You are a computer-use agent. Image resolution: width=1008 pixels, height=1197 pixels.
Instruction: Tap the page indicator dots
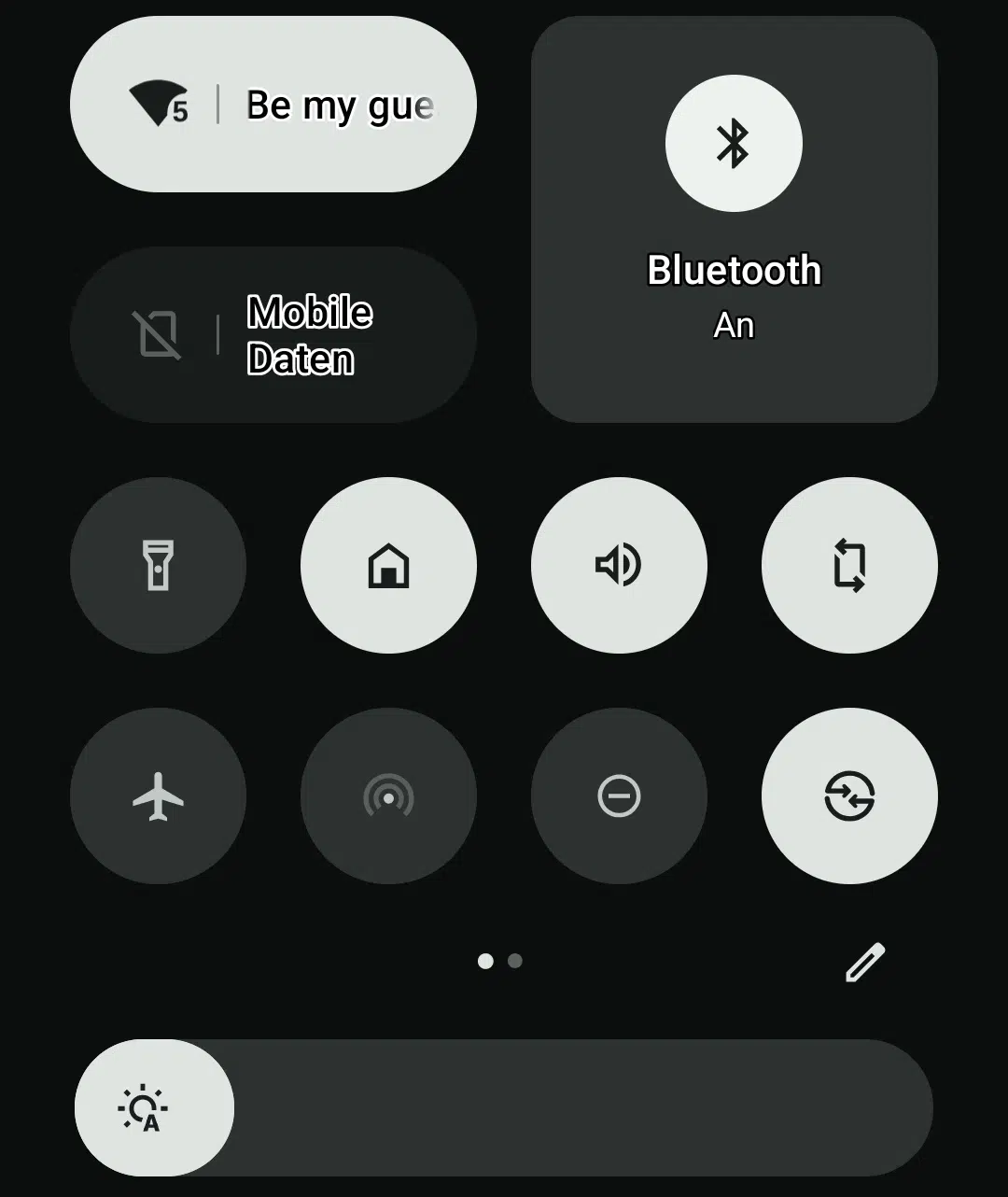point(499,961)
